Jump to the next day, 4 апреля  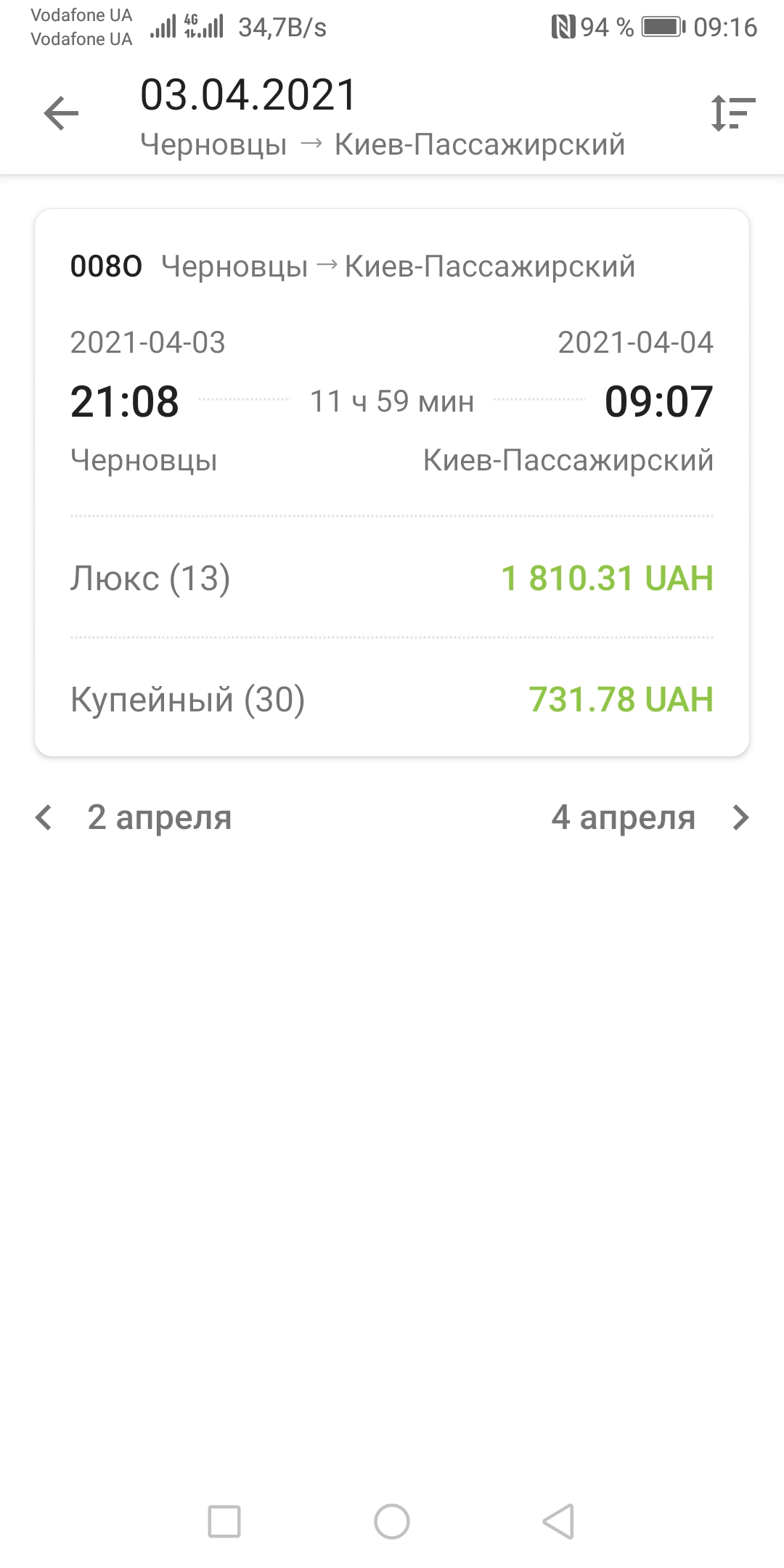pyautogui.click(x=648, y=817)
